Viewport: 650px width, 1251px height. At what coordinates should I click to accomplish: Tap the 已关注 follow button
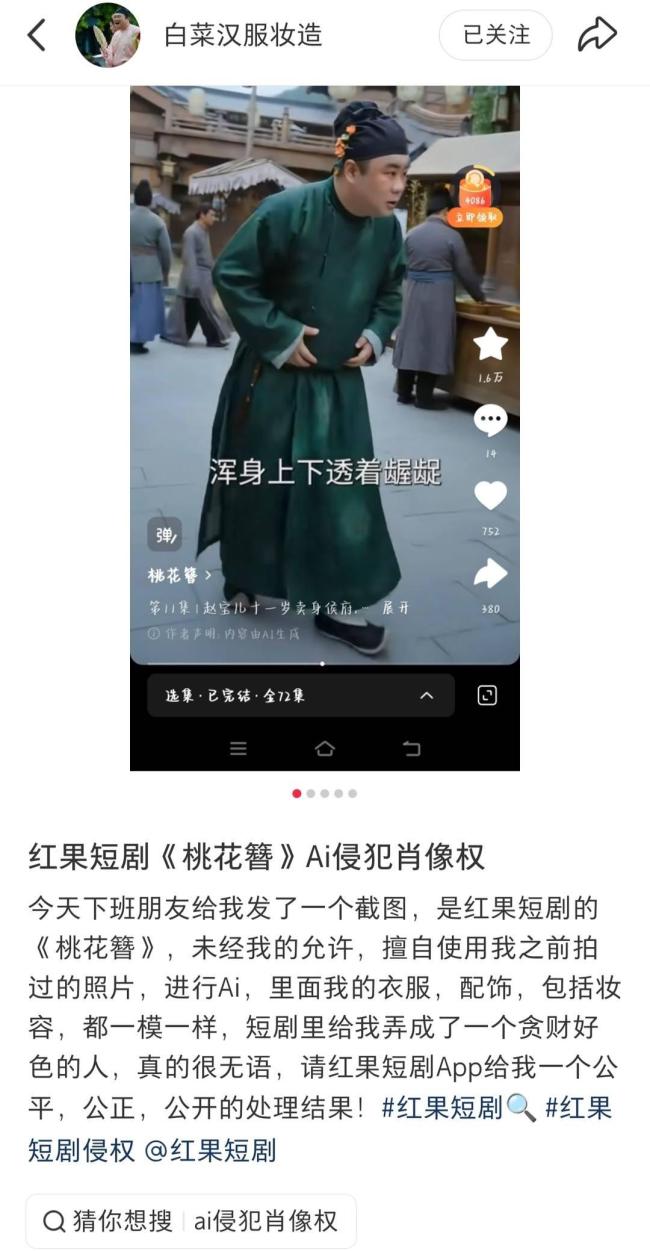[x=495, y=36]
